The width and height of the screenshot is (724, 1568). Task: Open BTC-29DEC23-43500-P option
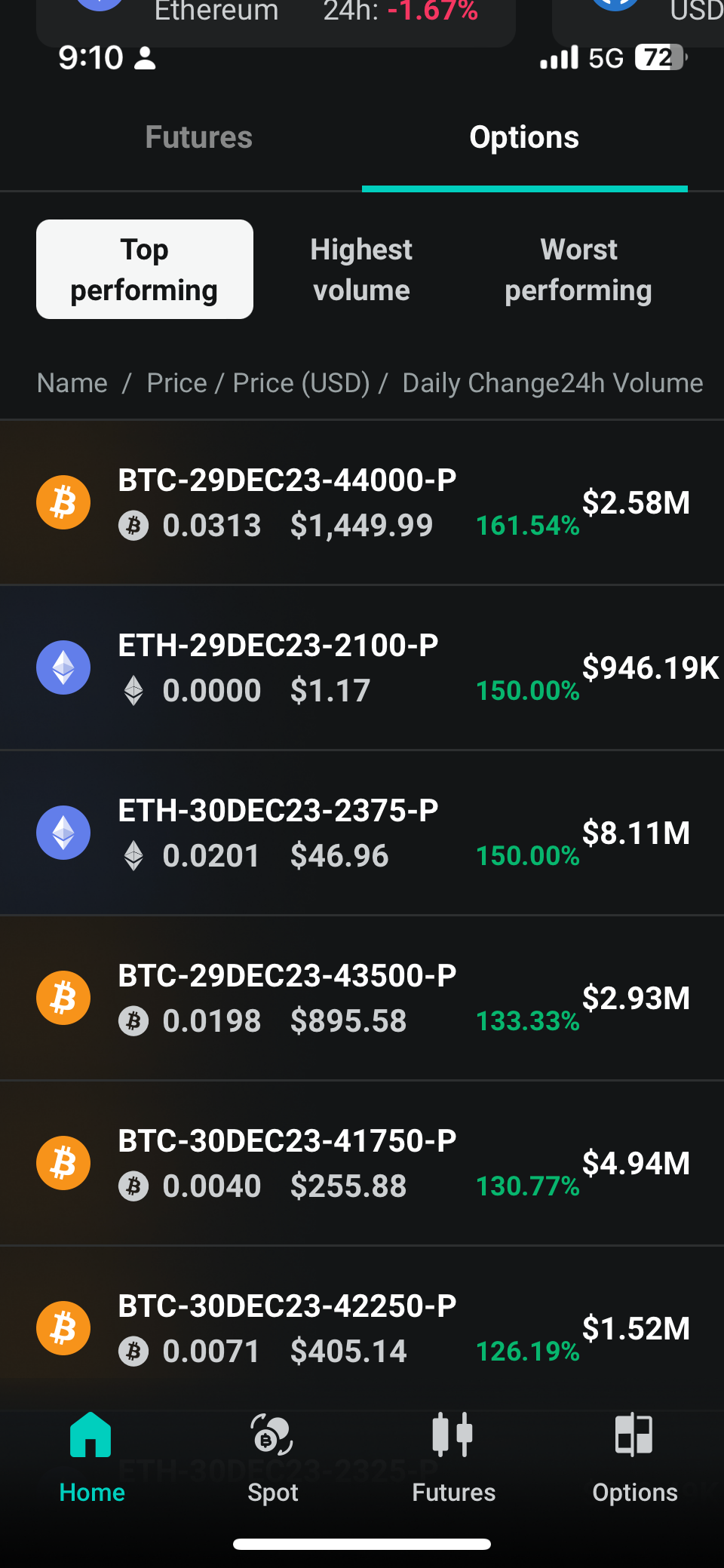pos(362,998)
